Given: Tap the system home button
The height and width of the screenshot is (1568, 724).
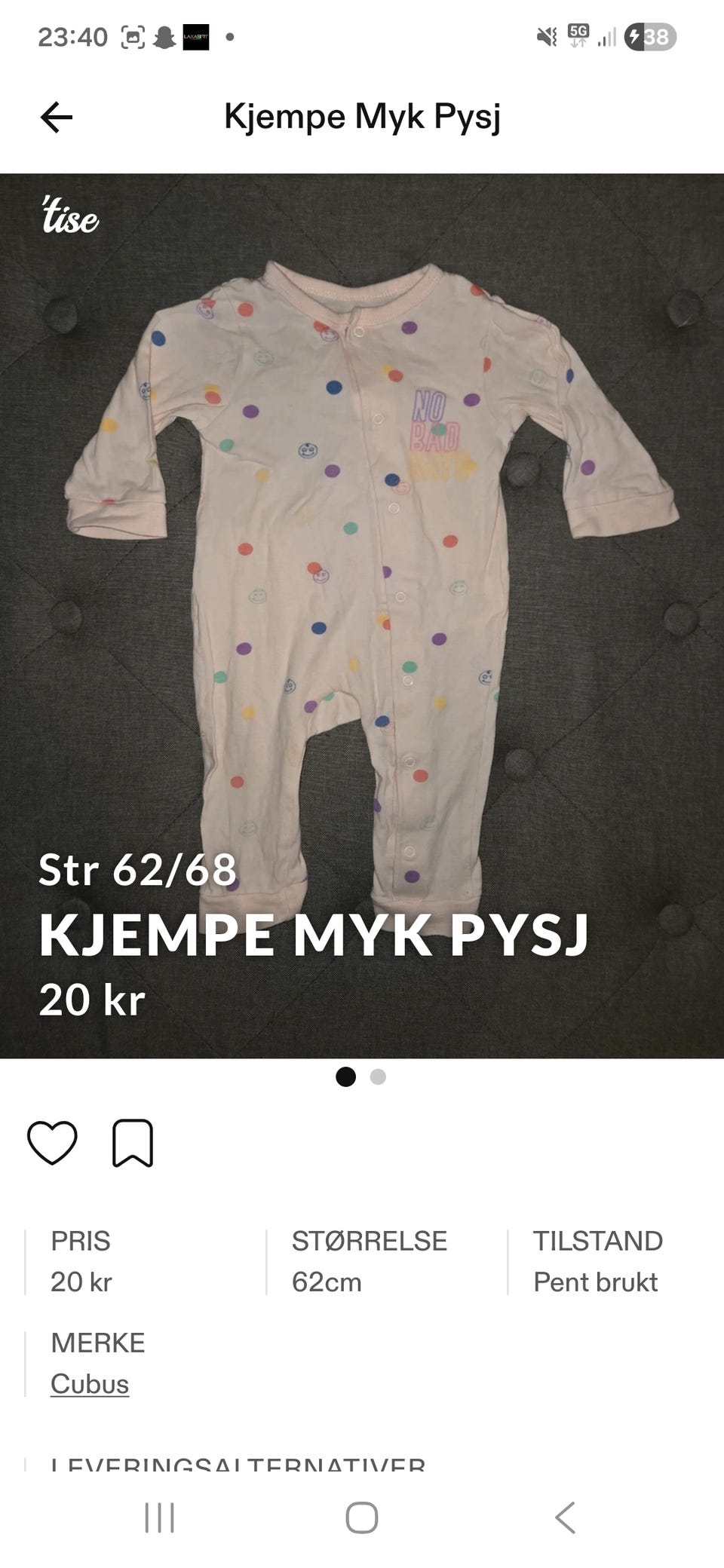Looking at the screenshot, I should tap(362, 1517).
